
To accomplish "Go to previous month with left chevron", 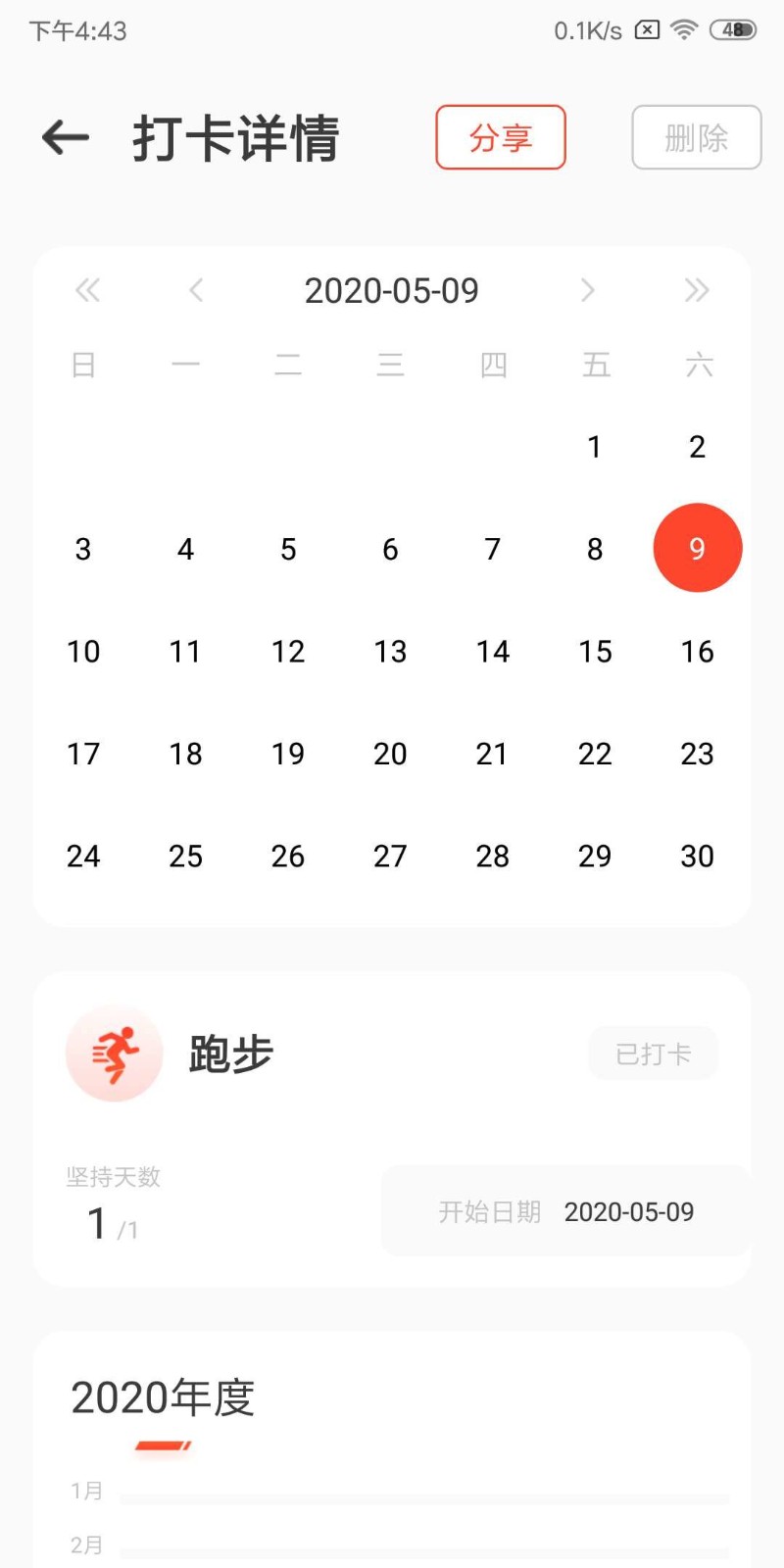I will click(196, 290).
